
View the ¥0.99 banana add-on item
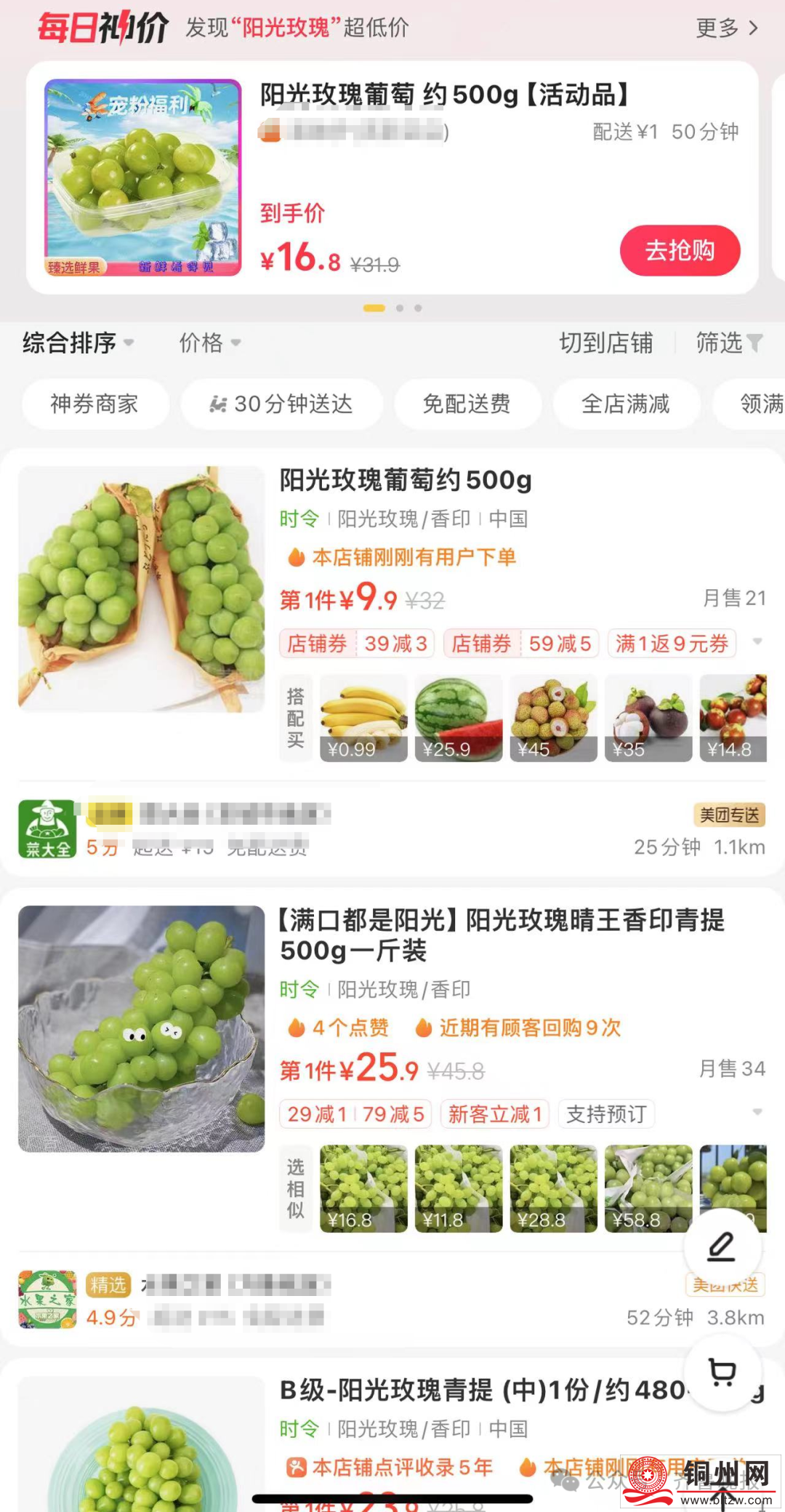coord(363,718)
